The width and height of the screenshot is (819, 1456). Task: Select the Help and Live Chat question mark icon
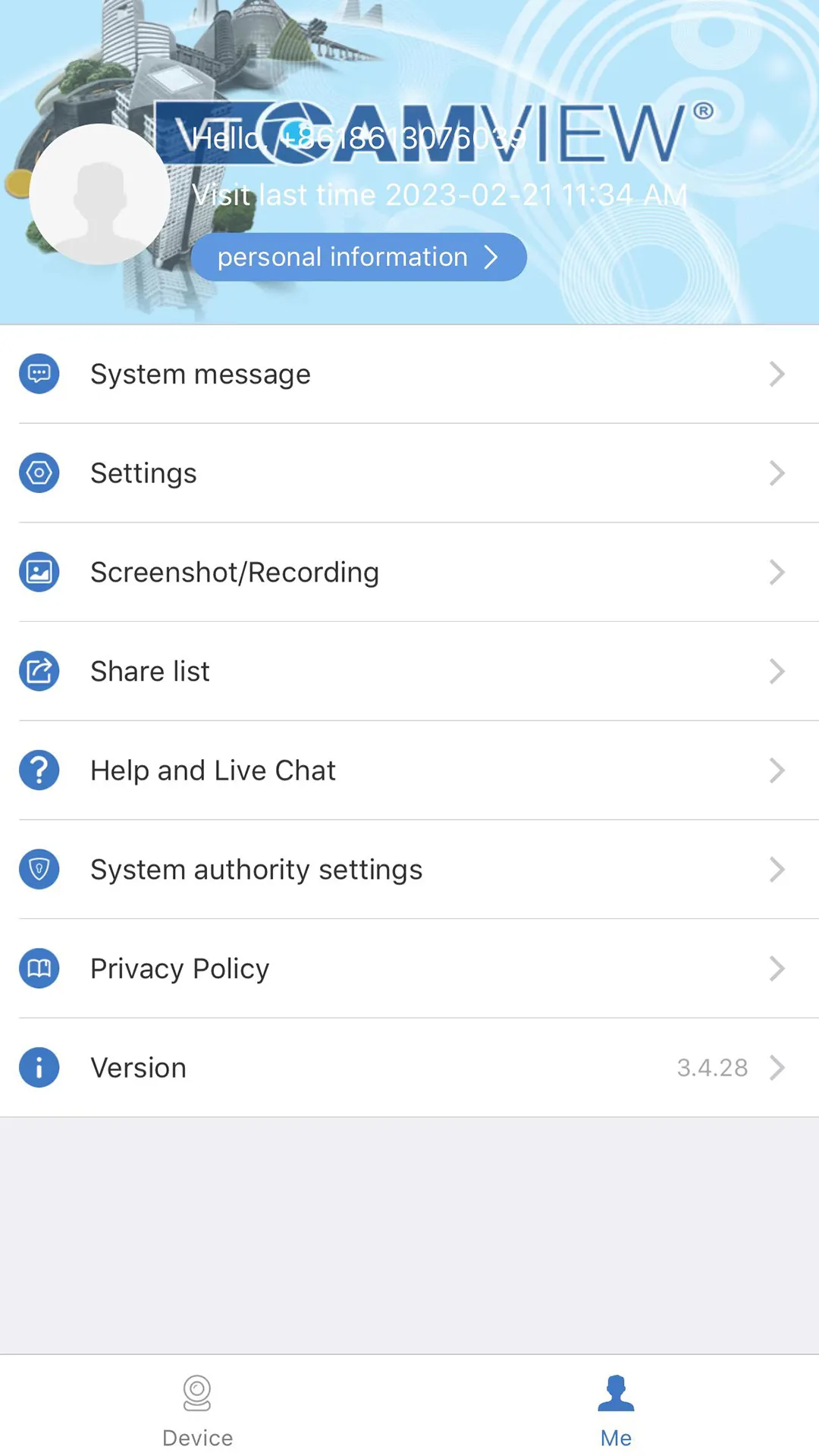39,770
